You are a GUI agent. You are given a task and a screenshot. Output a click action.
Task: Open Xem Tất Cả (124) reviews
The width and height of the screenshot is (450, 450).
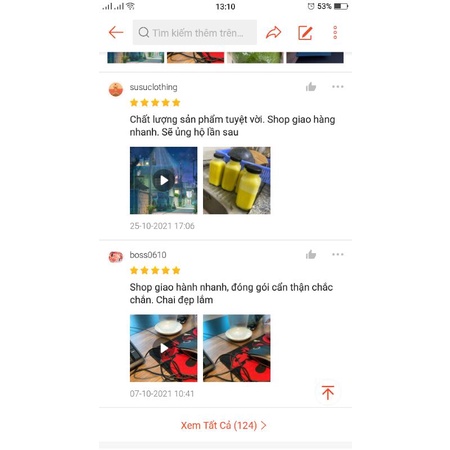[224, 425]
